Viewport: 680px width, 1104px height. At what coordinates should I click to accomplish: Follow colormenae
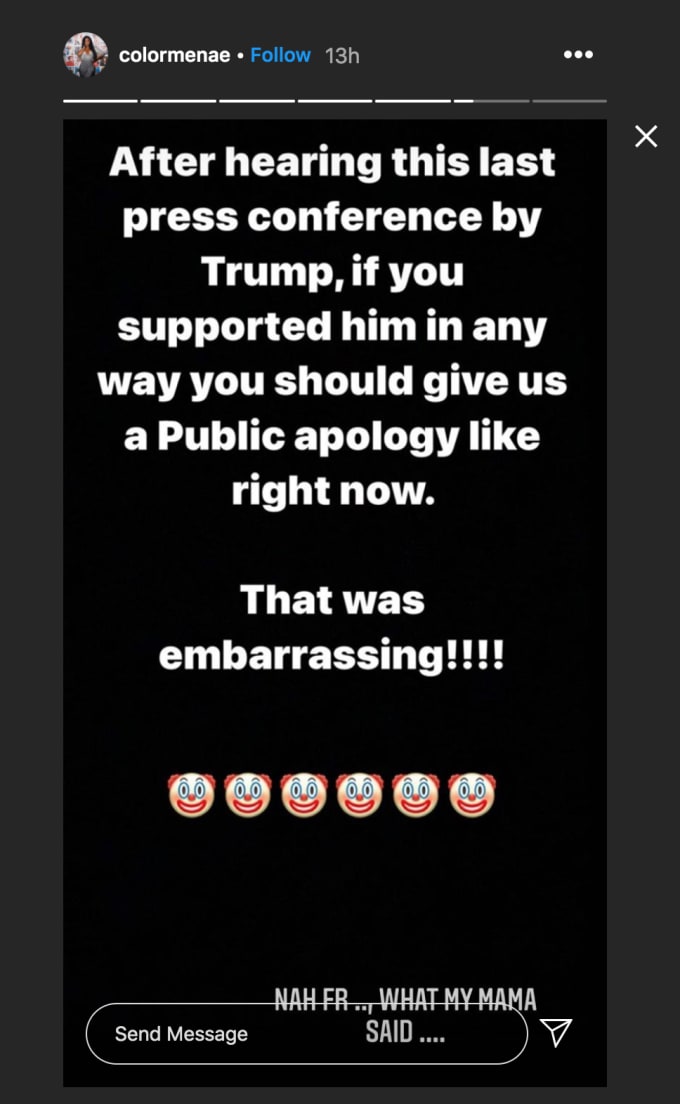280,55
